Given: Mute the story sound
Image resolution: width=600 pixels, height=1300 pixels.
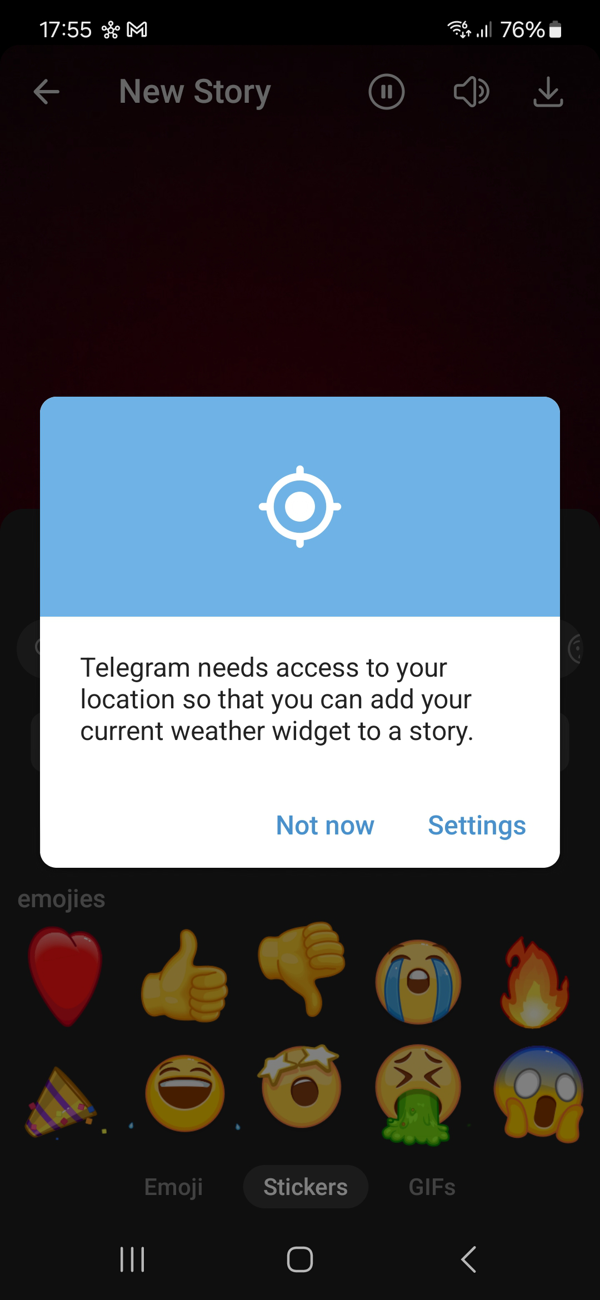Looking at the screenshot, I should [x=470, y=92].
